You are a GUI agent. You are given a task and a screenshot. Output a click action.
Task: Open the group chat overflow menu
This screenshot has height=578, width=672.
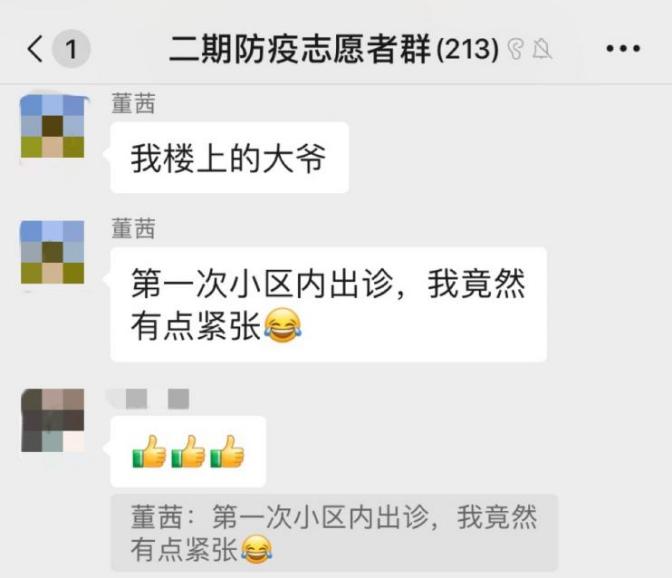pos(623,48)
